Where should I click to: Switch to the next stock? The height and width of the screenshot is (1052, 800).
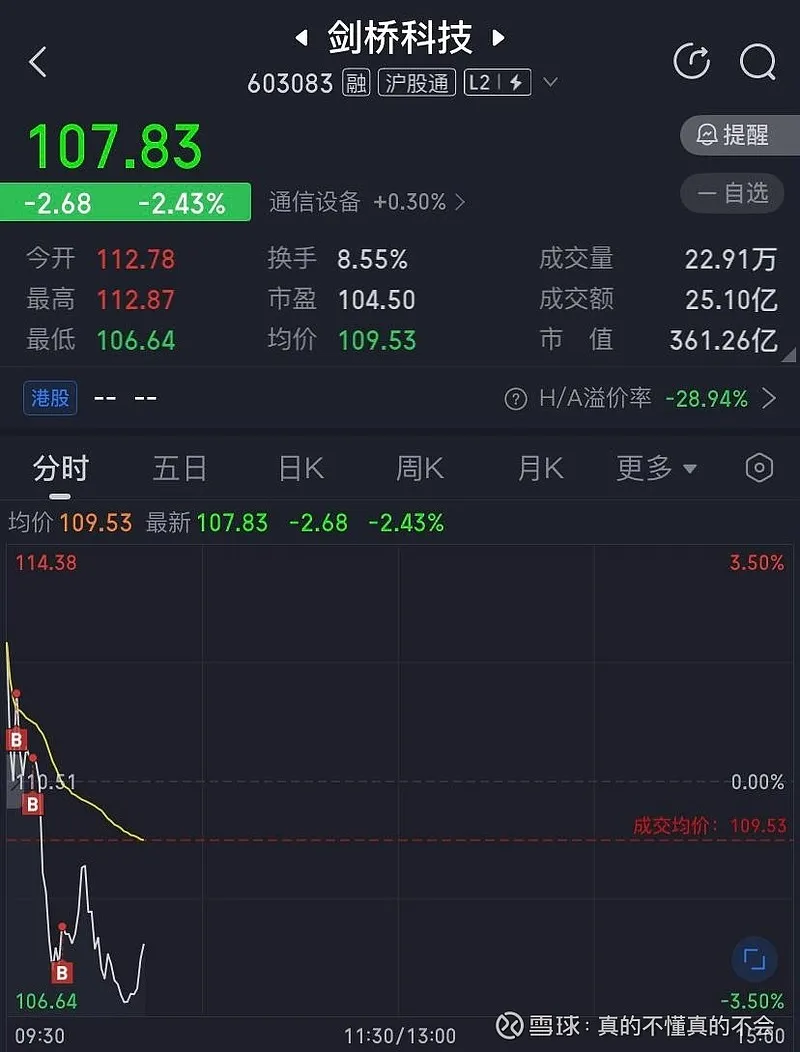point(498,40)
